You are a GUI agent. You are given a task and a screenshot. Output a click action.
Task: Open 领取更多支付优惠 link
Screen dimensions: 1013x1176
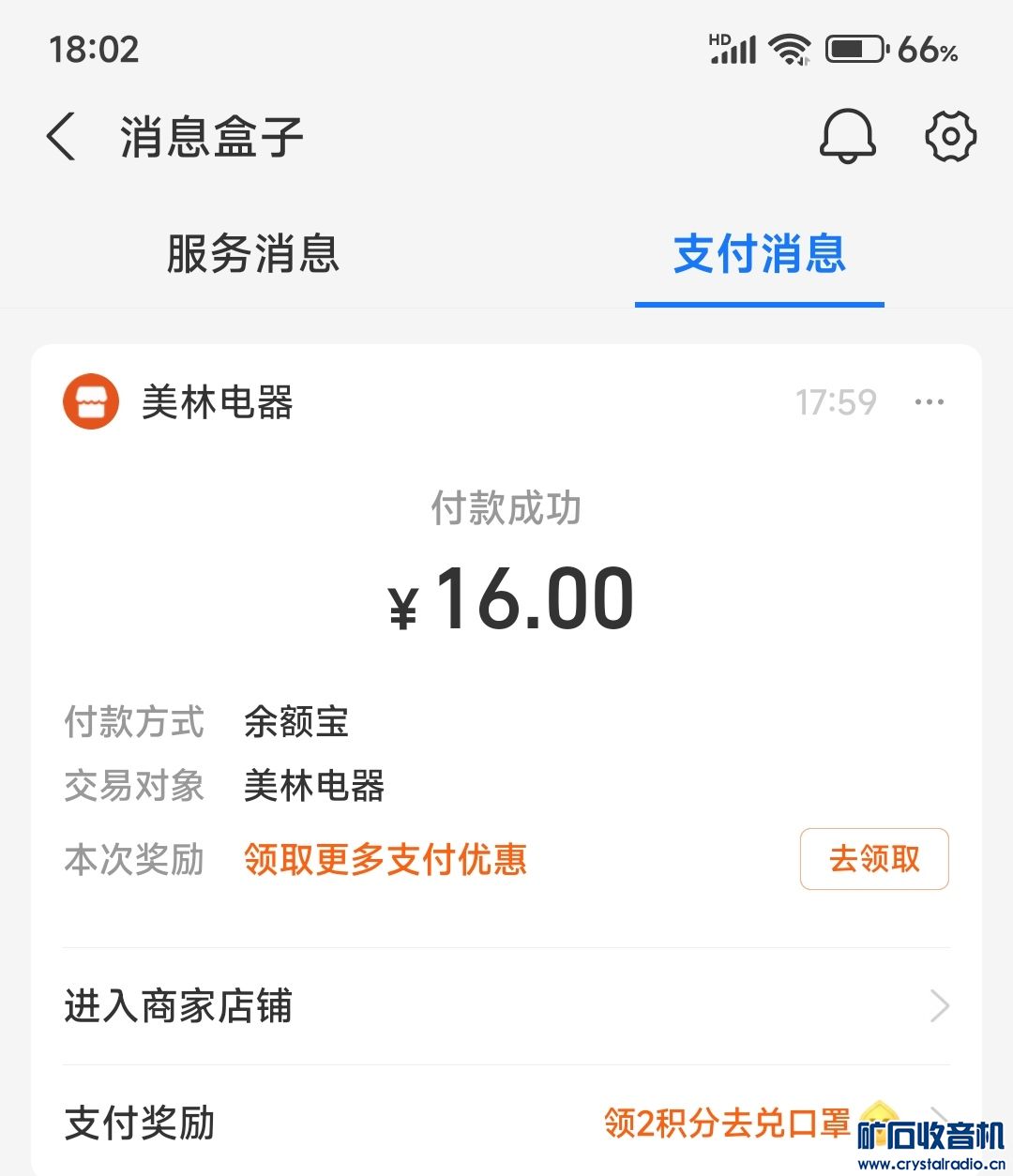pos(386,859)
